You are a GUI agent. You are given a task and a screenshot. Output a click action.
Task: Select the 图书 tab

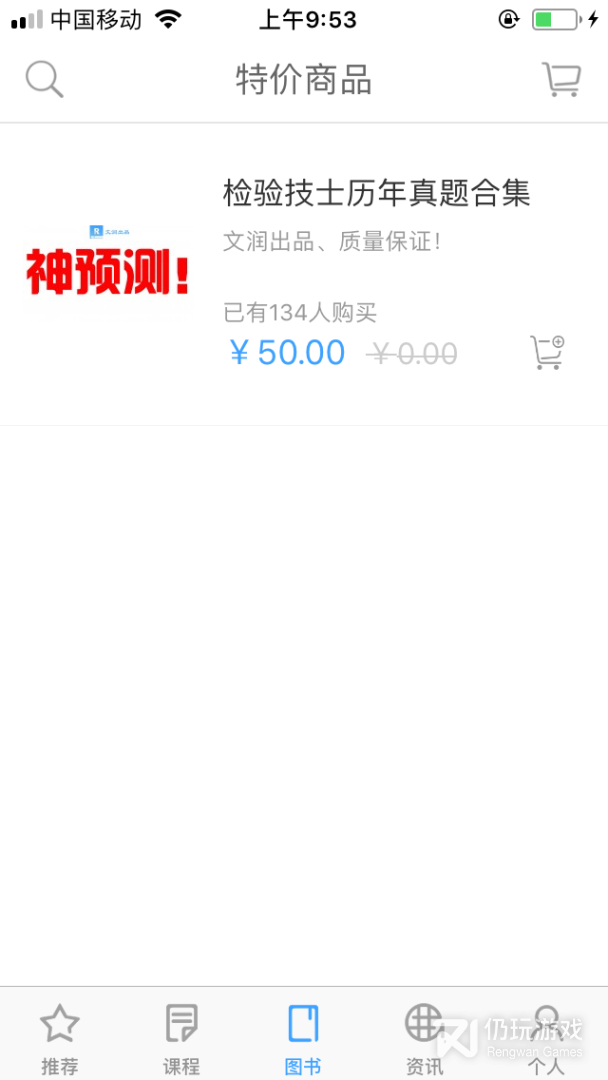pos(303,1037)
